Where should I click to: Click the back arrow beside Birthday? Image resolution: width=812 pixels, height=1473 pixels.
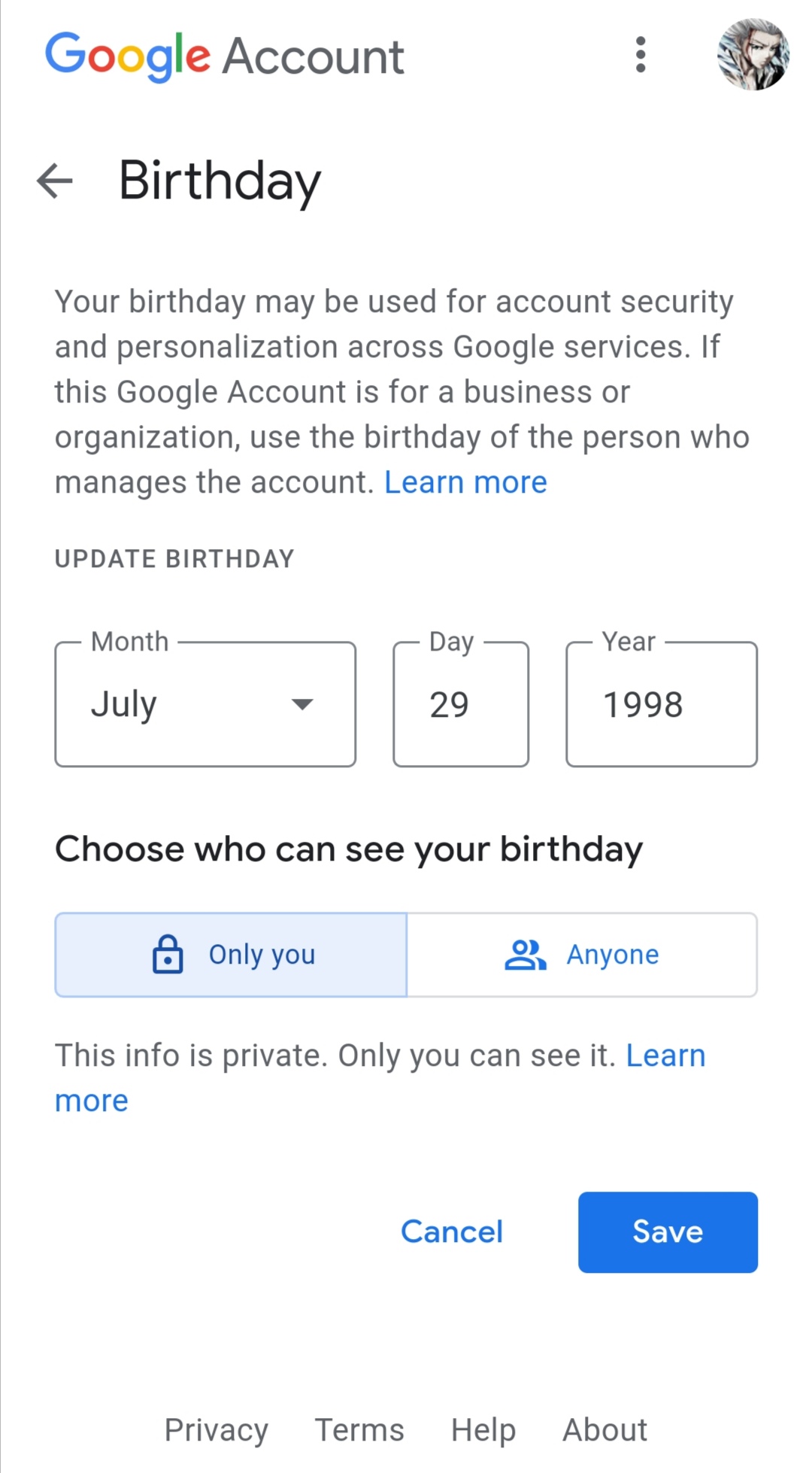tap(54, 181)
